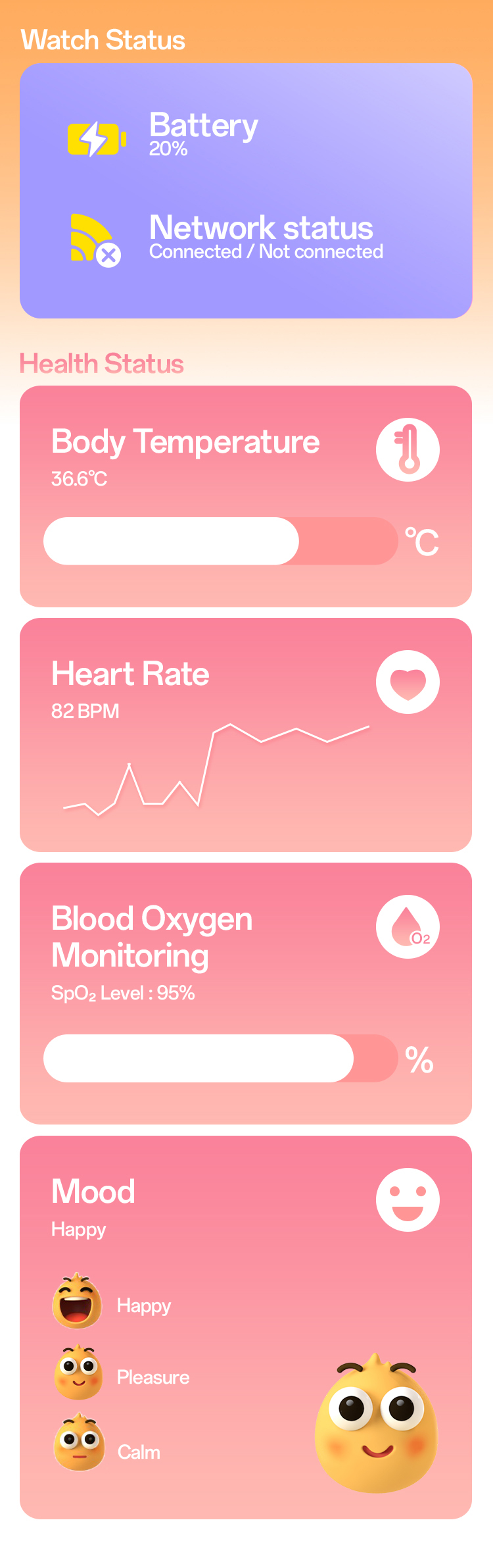
Task: Select the Happy mood option
Action: point(112,1305)
